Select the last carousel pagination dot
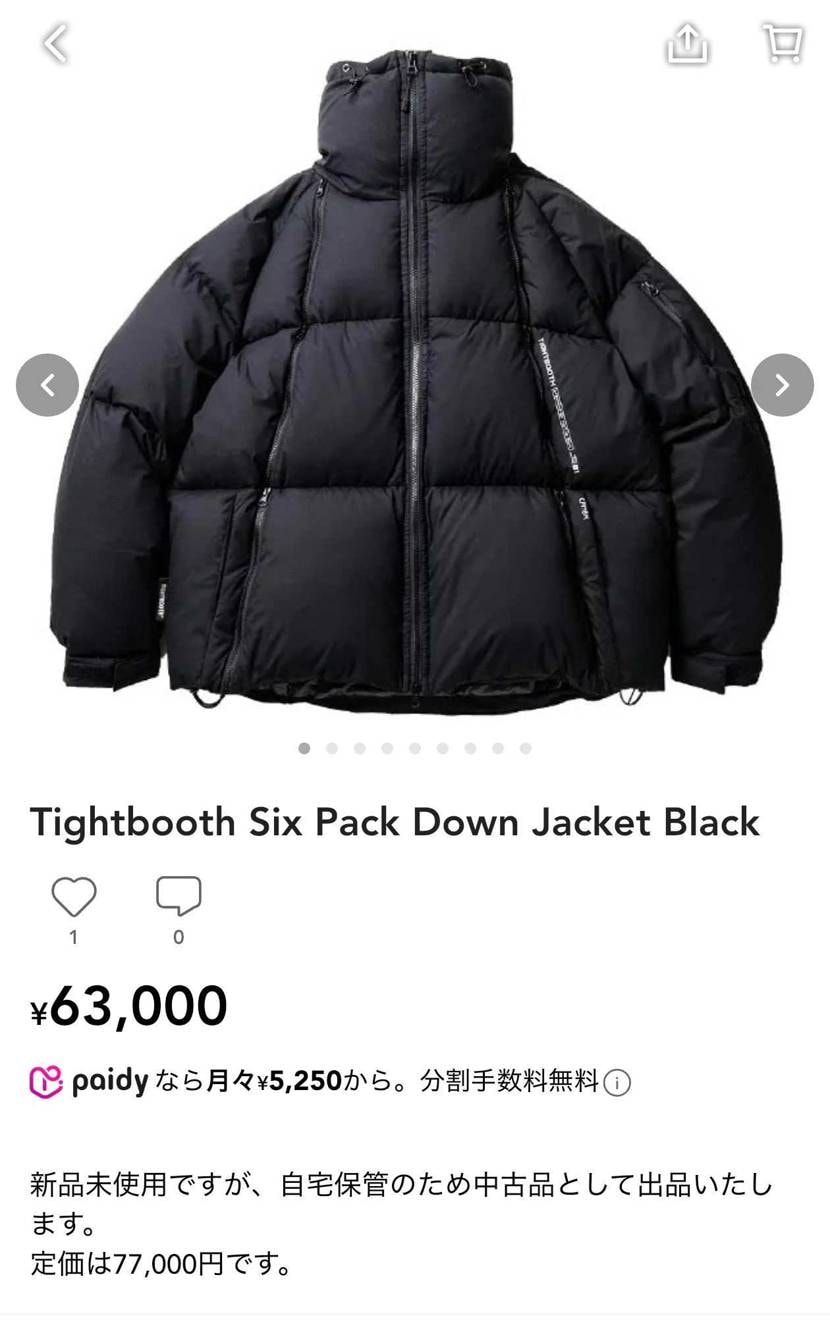This screenshot has width=830, height=1329. [522, 747]
